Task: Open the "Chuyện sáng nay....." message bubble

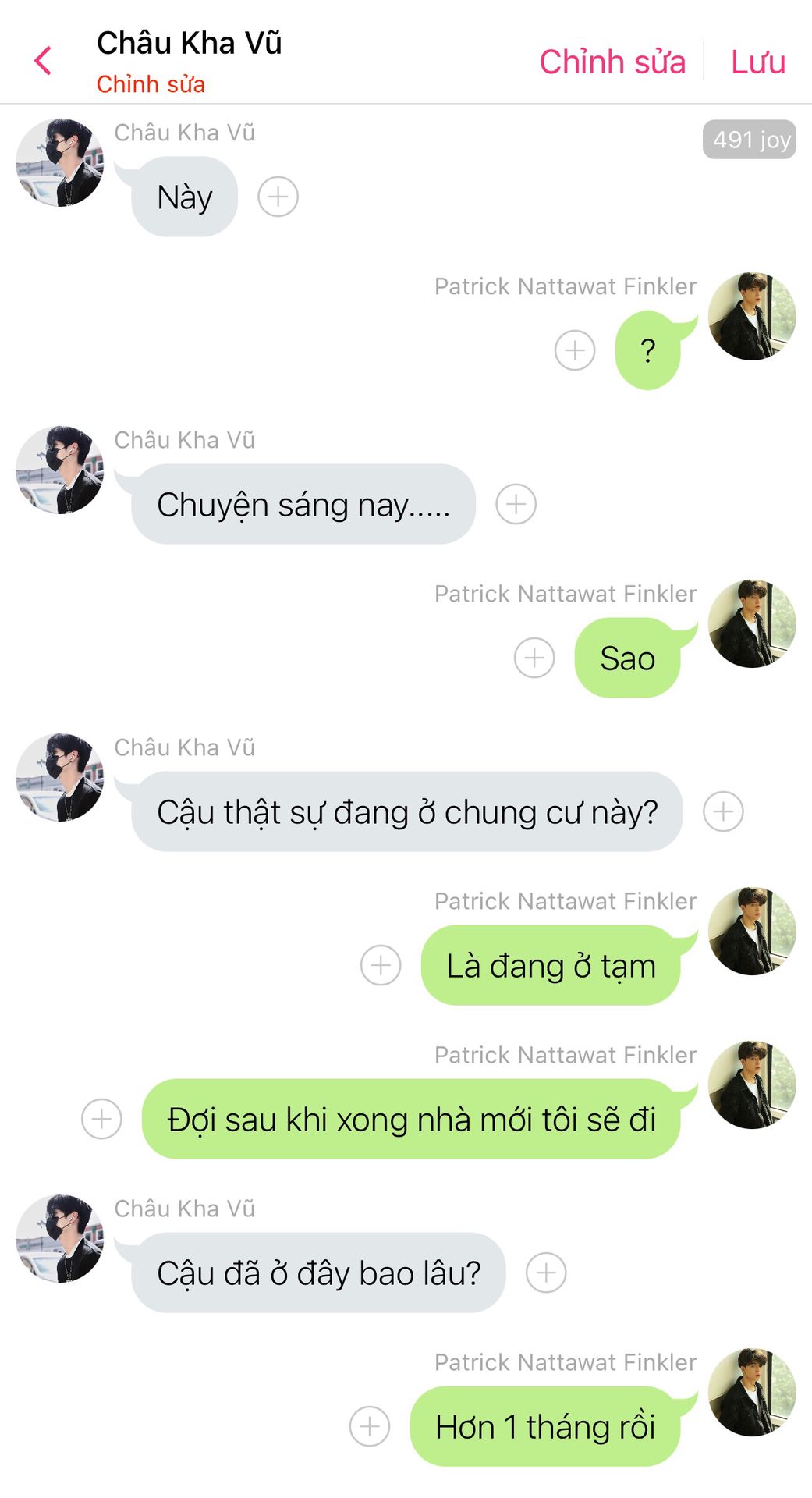Action: [x=303, y=504]
